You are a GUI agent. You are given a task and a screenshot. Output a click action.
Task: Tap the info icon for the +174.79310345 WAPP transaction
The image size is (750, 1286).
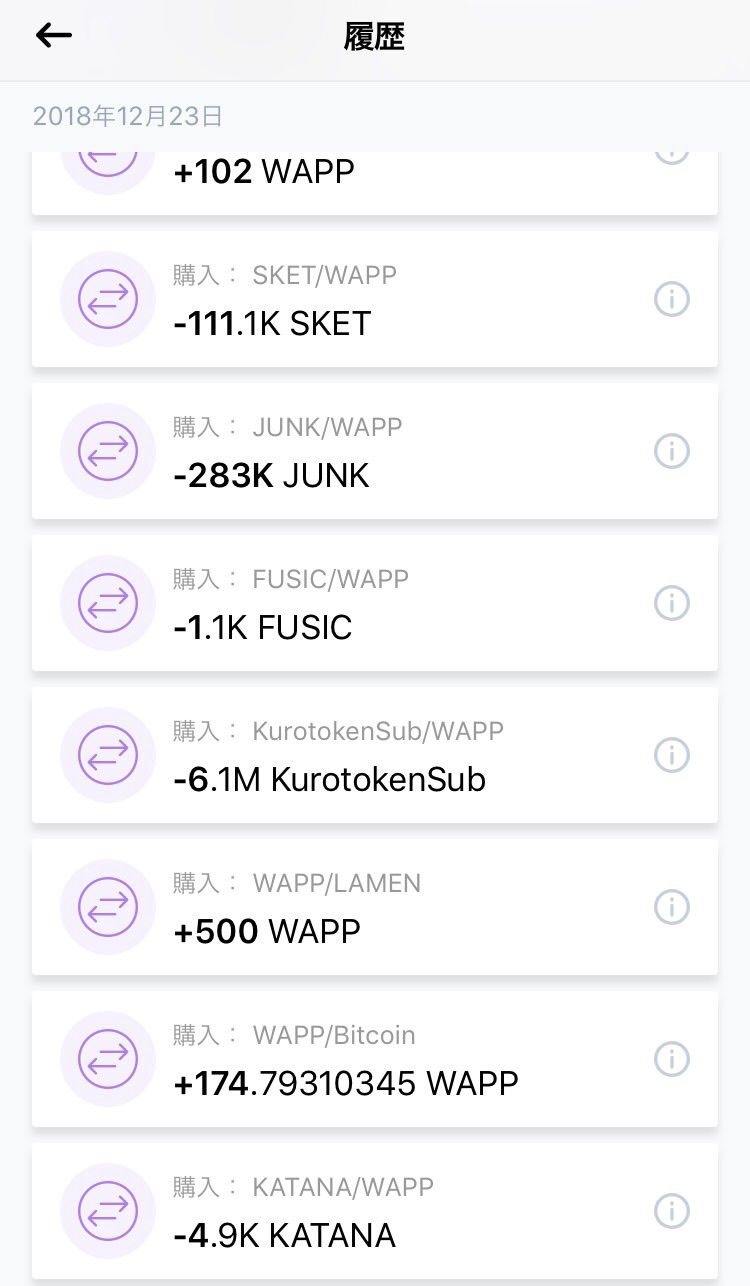pyautogui.click(x=672, y=1059)
